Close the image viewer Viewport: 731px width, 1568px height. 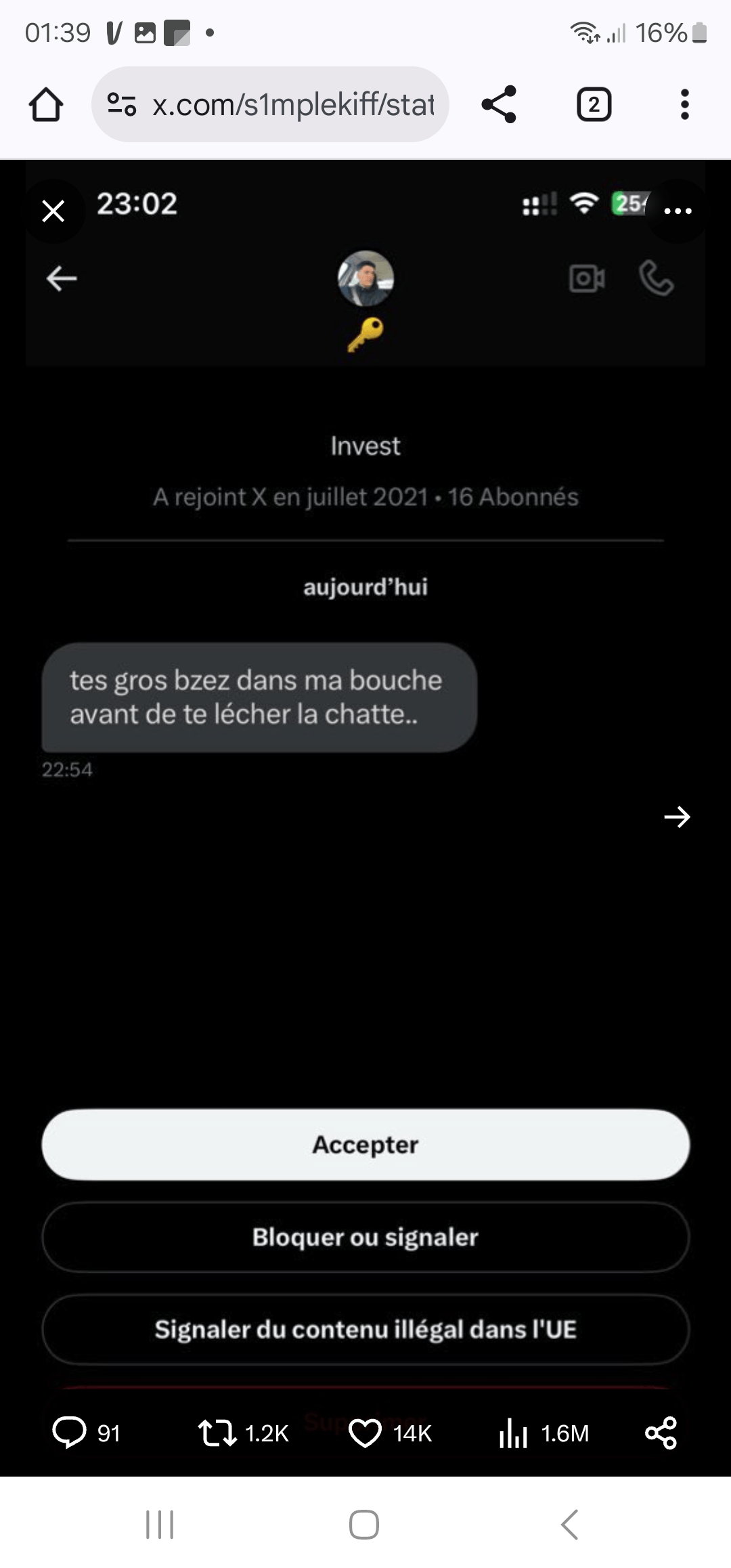click(53, 211)
